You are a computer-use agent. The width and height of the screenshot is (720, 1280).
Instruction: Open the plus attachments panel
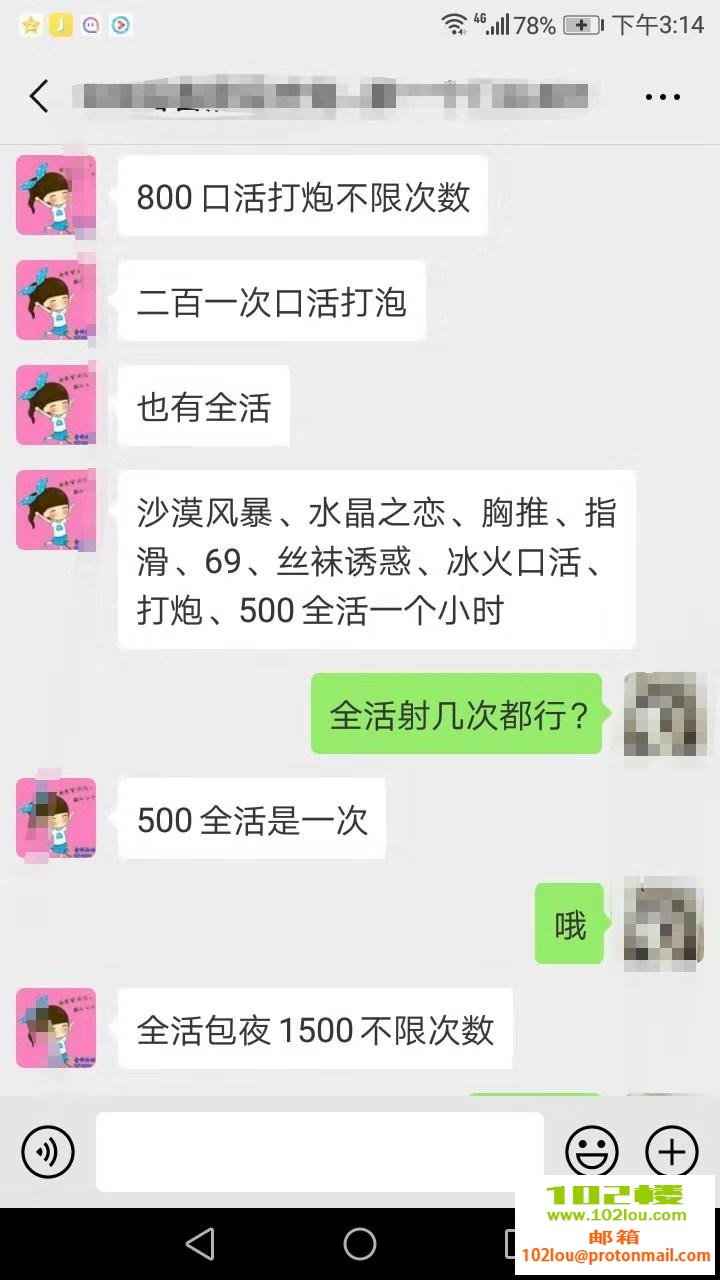[x=672, y=1152]
